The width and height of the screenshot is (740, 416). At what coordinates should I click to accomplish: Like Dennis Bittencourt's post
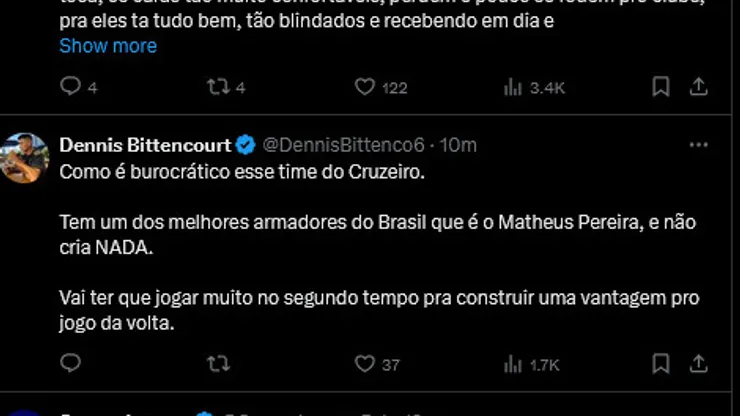[x=365, y=364]
